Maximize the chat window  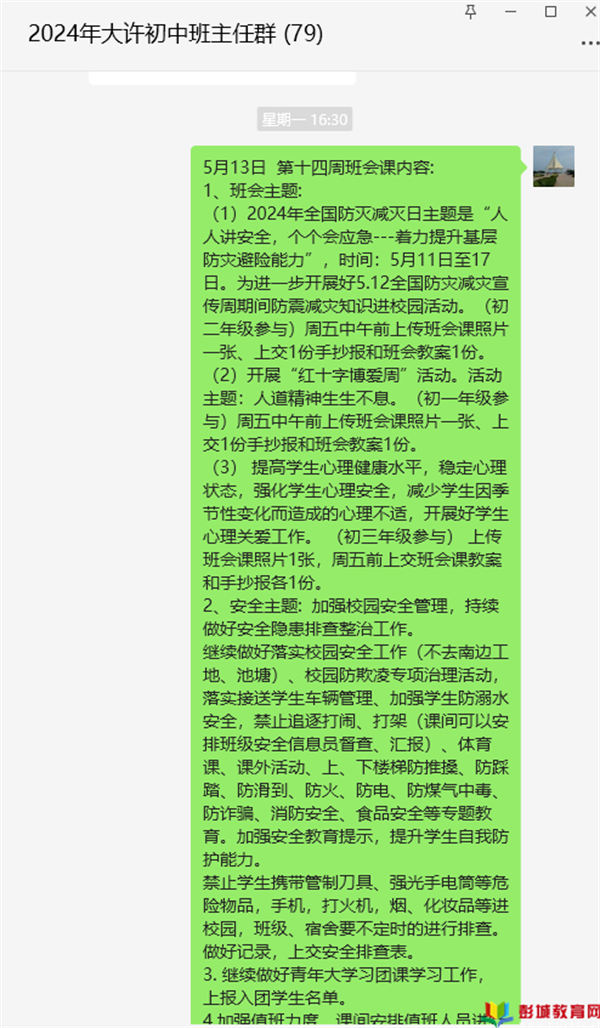coord(550,12)
